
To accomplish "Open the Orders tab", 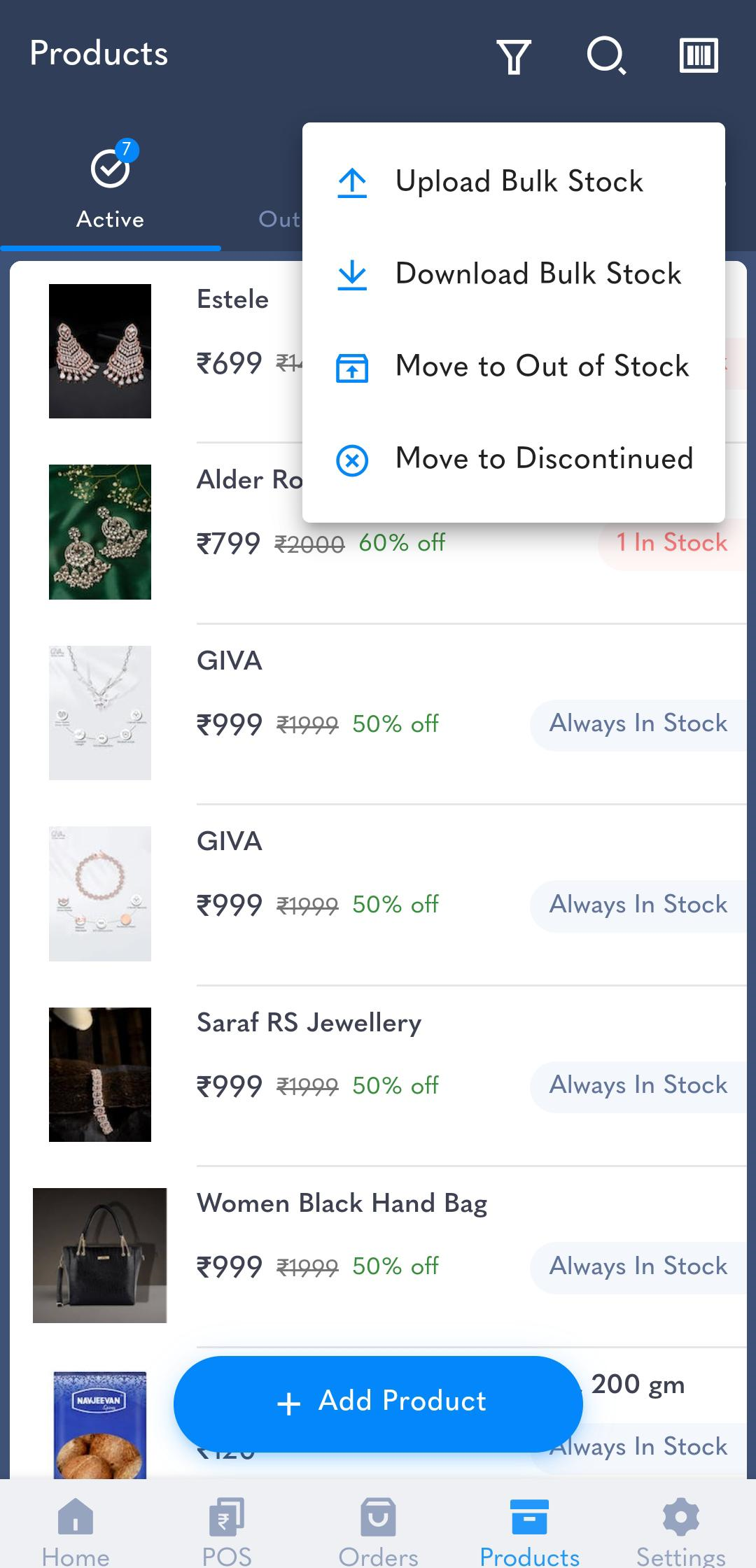I will [378, 1532].
